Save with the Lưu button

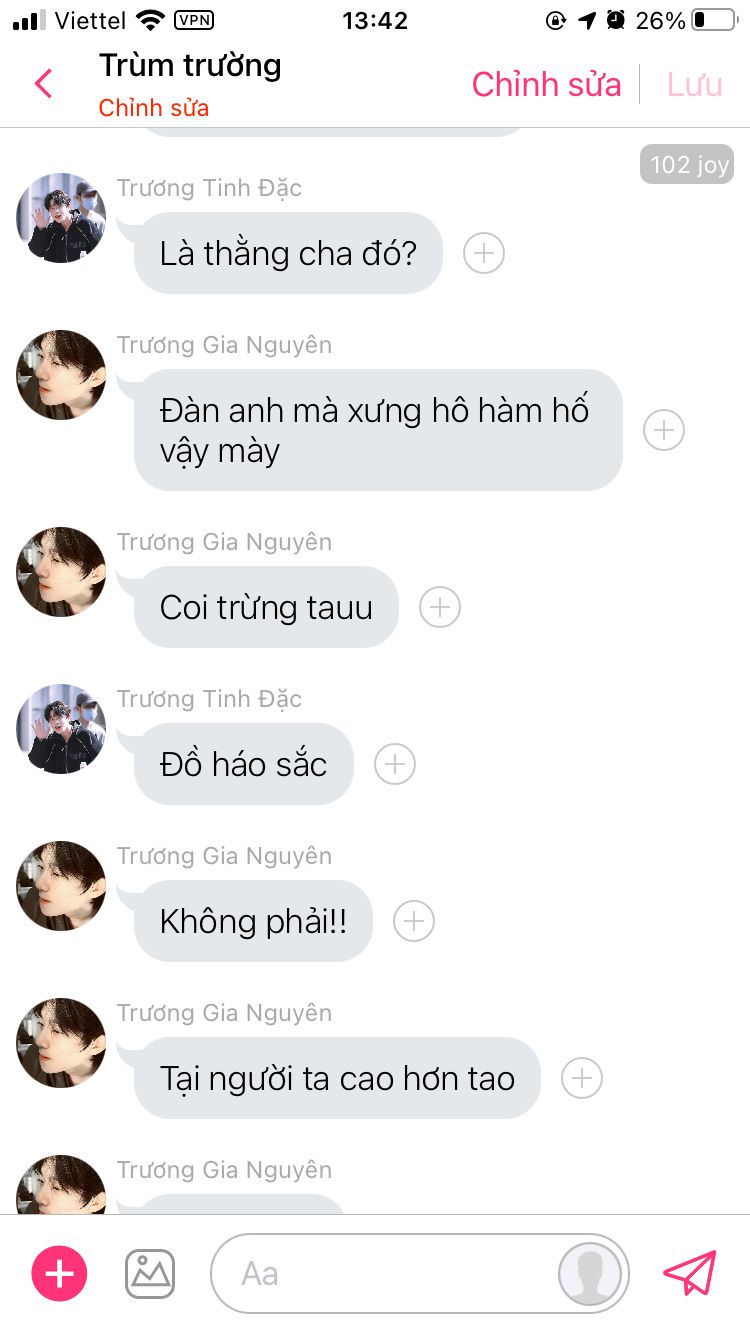click(694, 84)
